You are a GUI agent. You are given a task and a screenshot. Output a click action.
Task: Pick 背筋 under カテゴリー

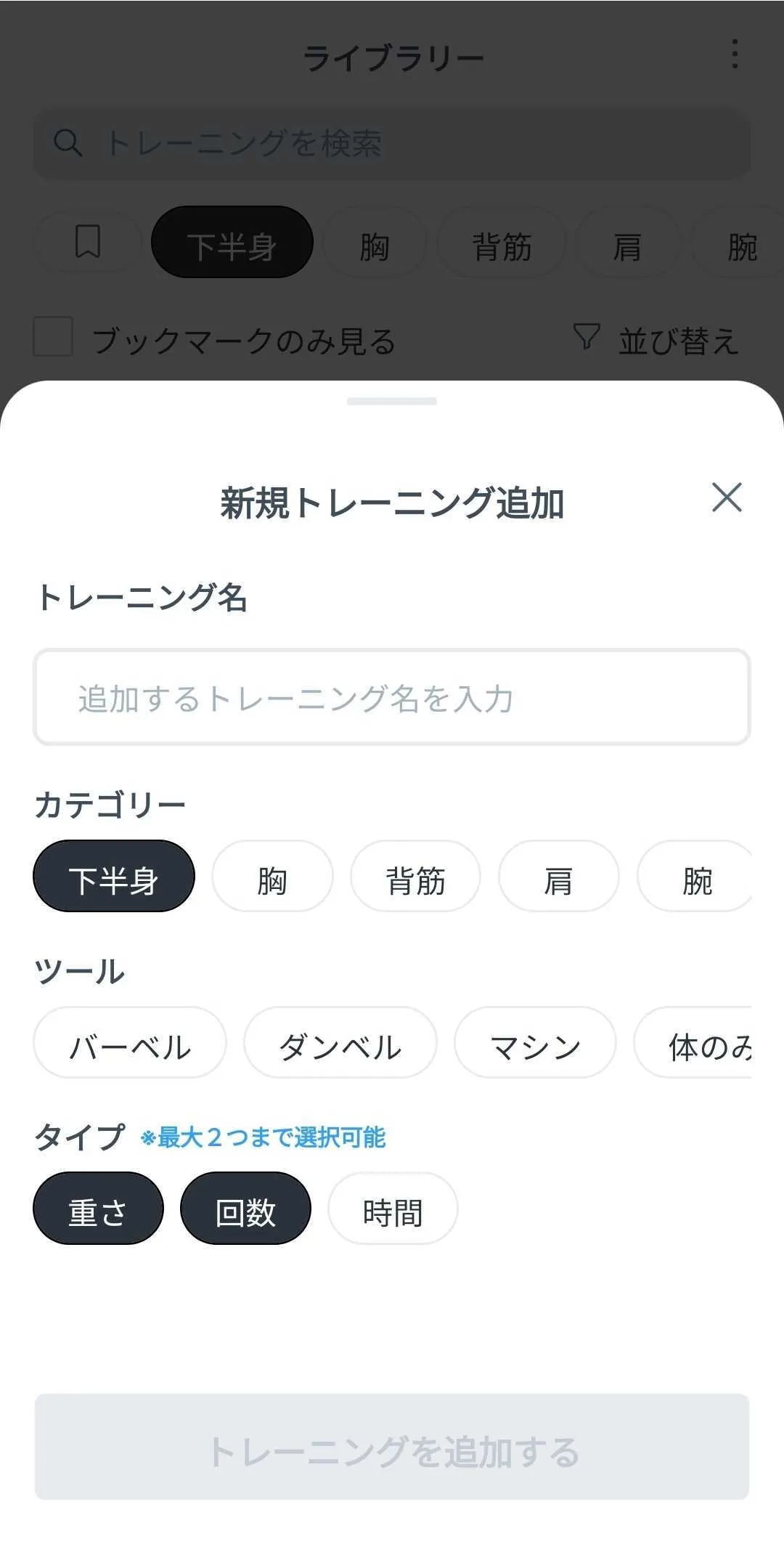pyautogui.click(x=415, y=877)
